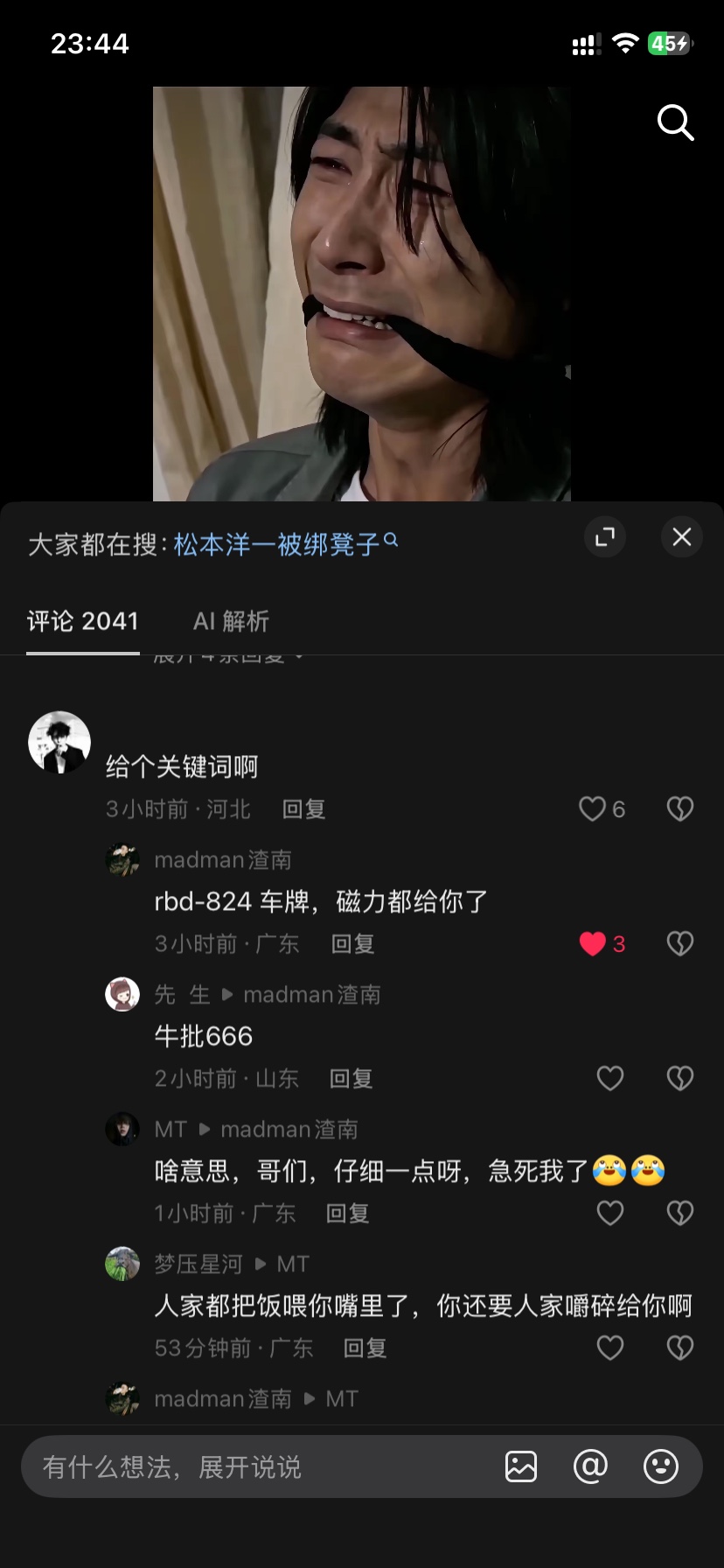The width and height of the screenshot is (724, 1568).
Task: Select the 评论 2041 tab
Action: pos(83,621)
